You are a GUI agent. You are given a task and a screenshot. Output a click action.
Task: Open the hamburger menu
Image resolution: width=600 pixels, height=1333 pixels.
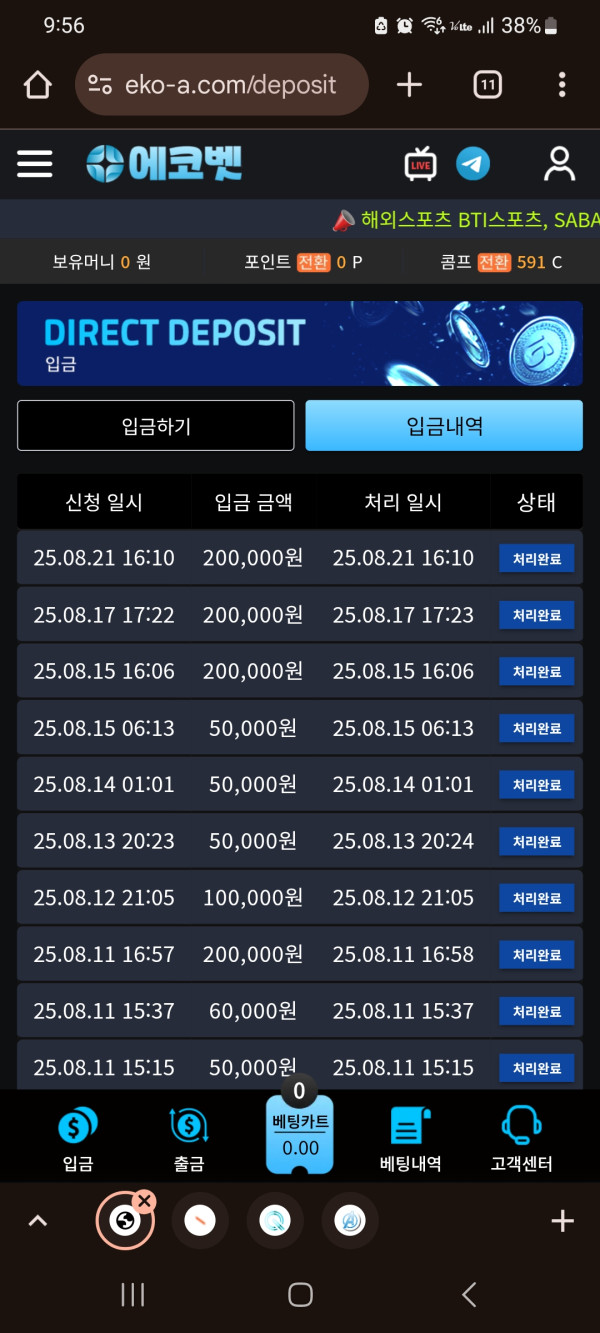pos(35,164)
